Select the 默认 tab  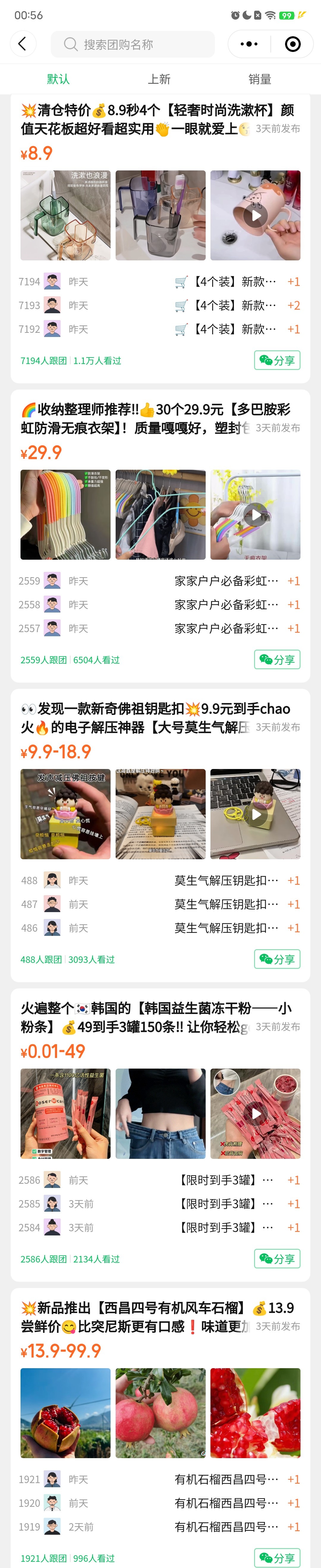coord(59,79)
